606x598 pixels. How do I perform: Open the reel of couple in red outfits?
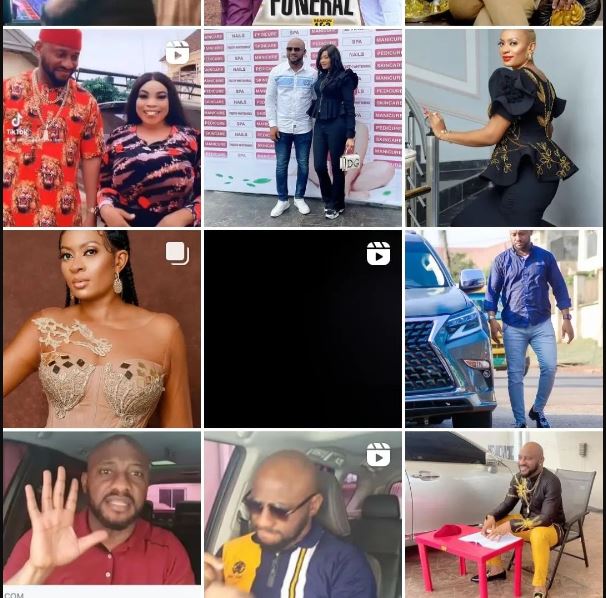pyautogui.click(x=101, y=128)
